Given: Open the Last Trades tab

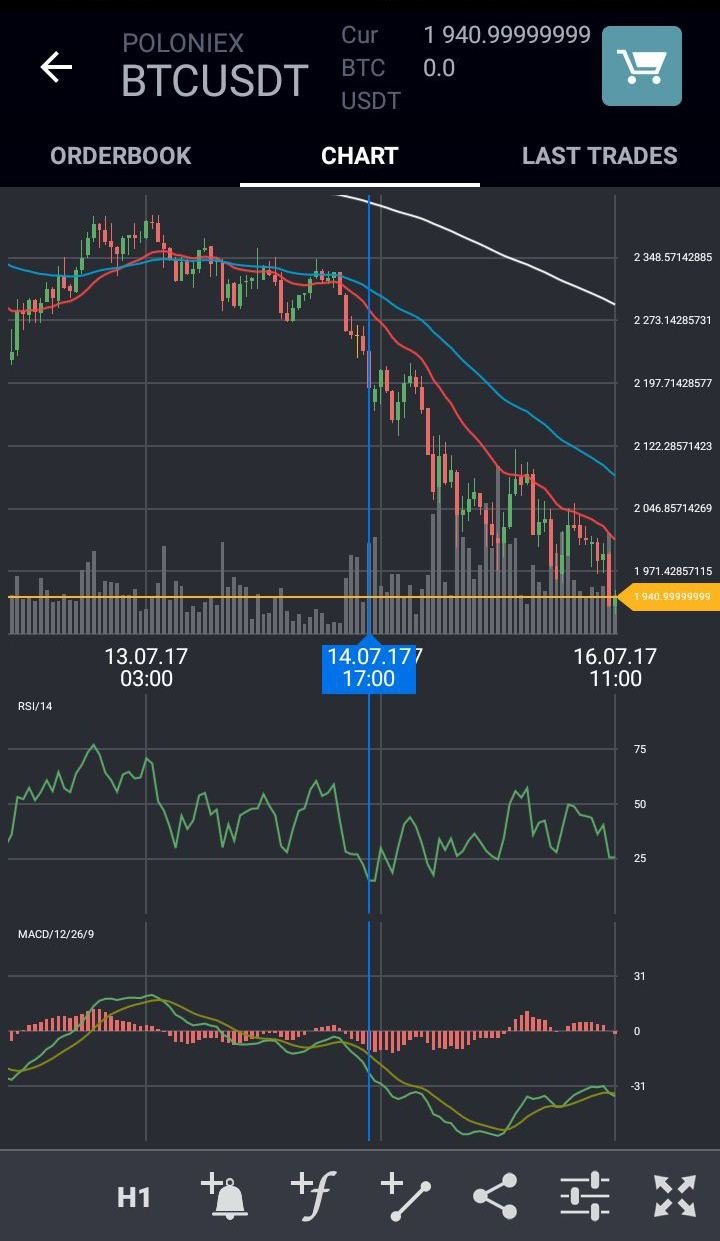Looking at the screenshot, I should pyautogui.click(x=600, y=156).
